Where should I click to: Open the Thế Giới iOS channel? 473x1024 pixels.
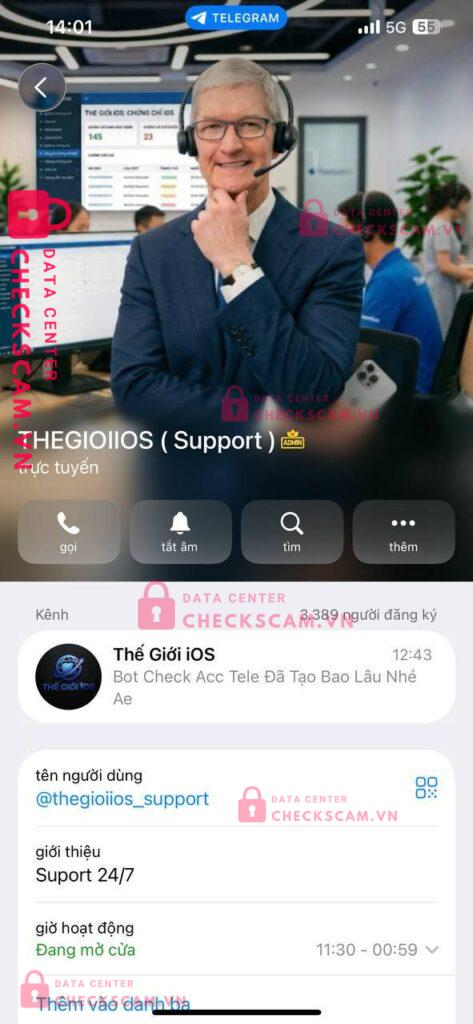pos(236,676)
